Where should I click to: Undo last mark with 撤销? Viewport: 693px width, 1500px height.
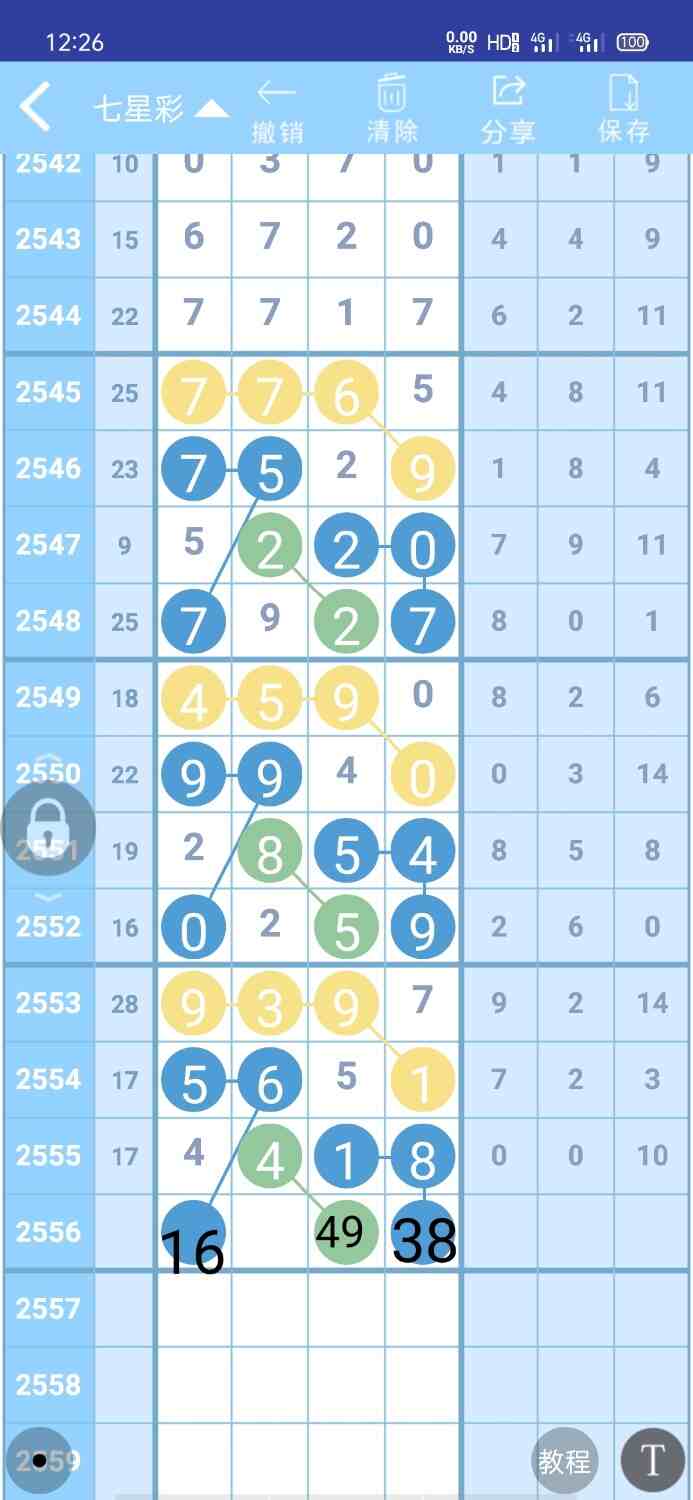pyautogui.click(x=276, y=110)
